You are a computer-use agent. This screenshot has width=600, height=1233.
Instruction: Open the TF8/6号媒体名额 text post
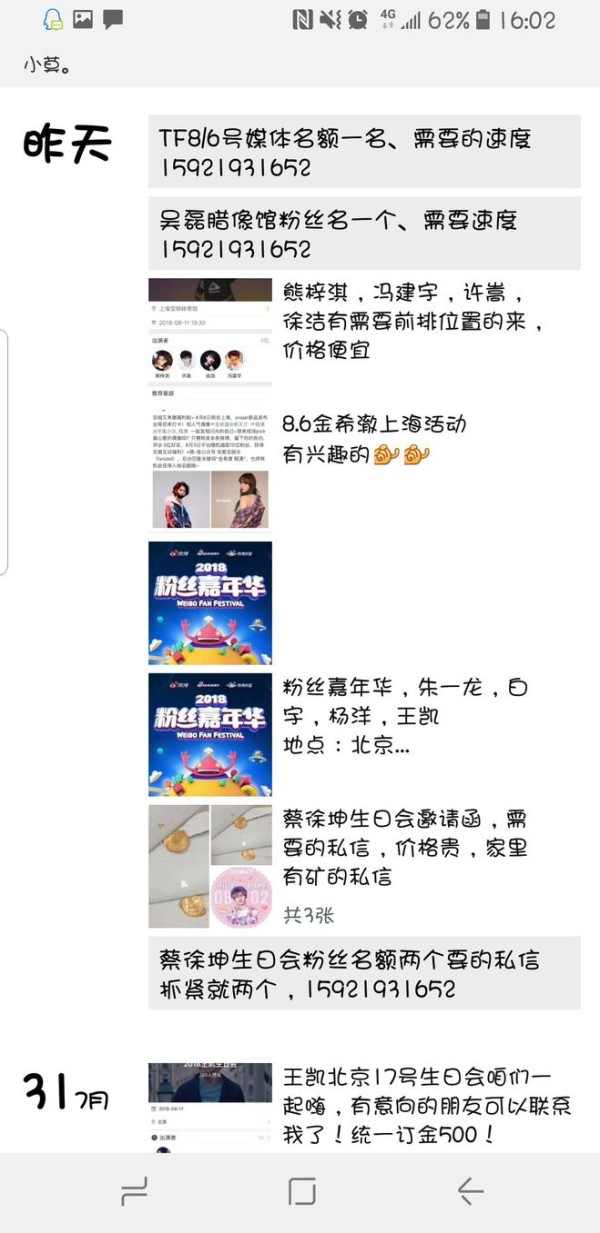point(364,152)
